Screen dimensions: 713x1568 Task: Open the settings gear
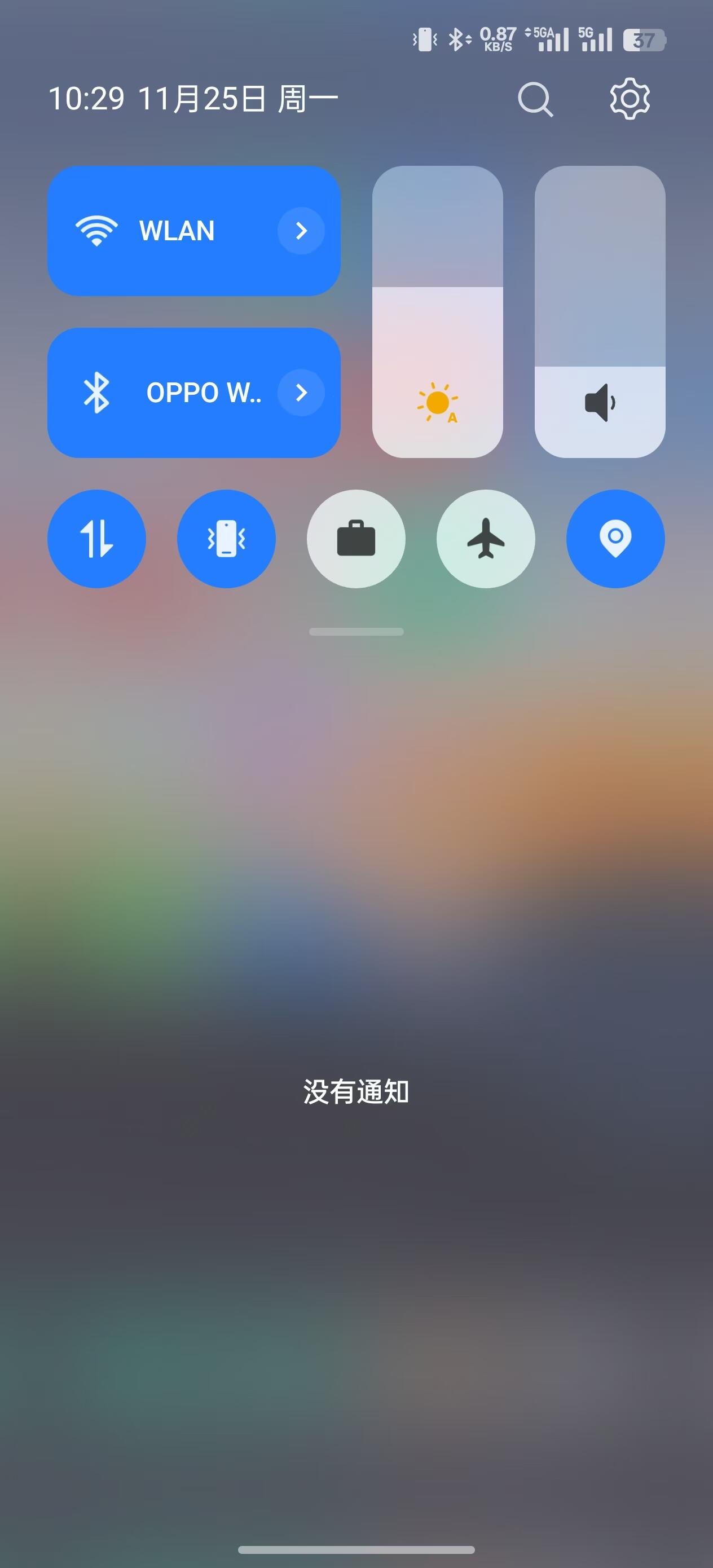coord(630,99)
